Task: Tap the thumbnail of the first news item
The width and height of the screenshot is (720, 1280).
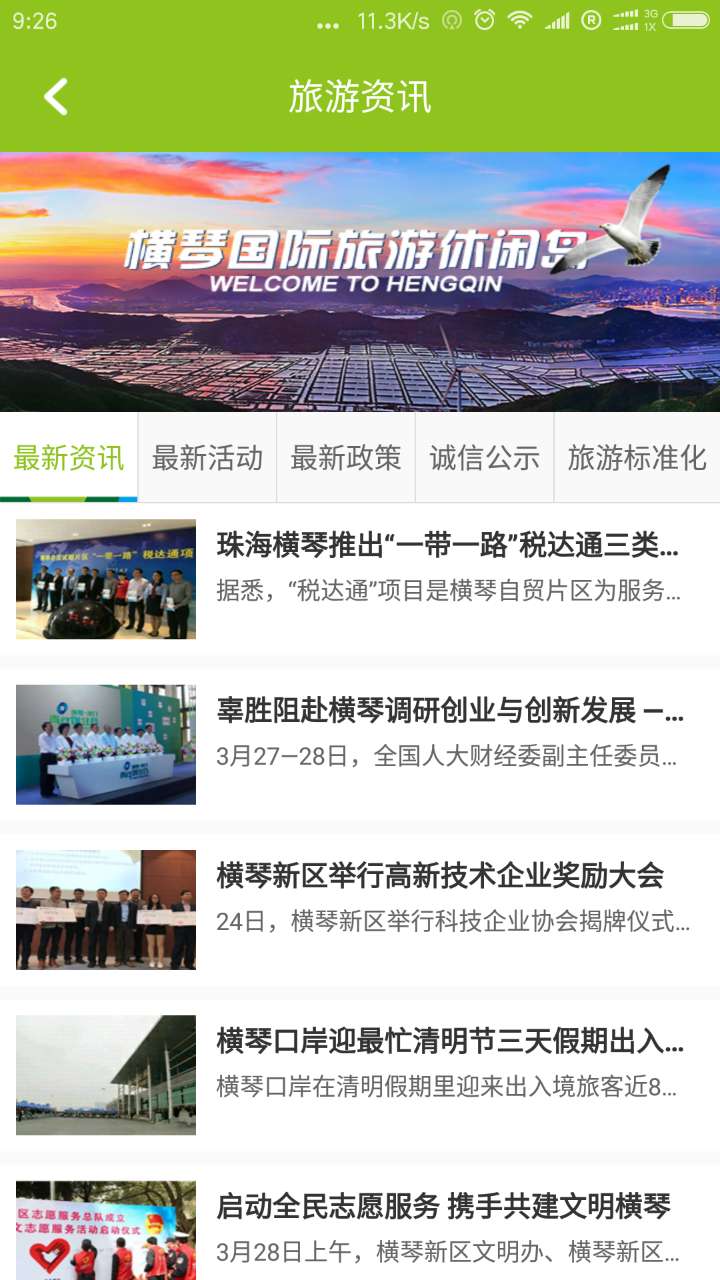Action: [105, 578]
